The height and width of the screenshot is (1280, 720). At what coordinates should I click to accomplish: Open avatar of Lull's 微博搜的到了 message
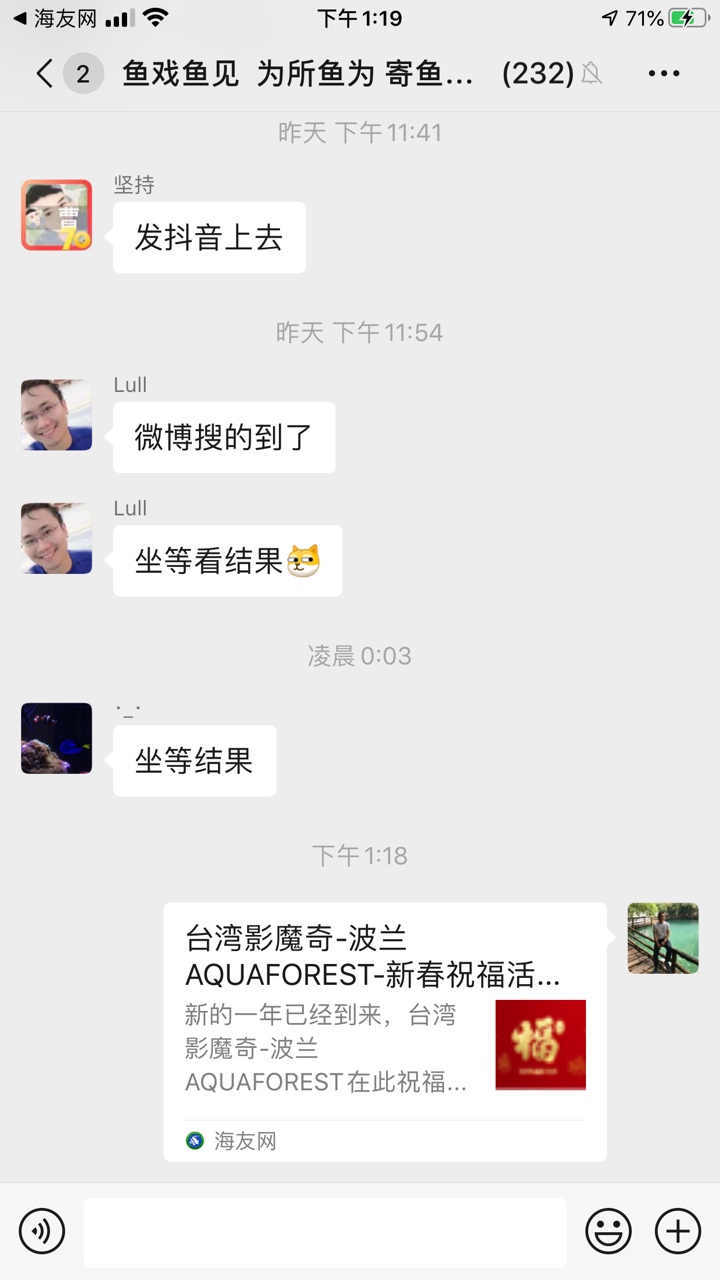(x=57, y=415)
